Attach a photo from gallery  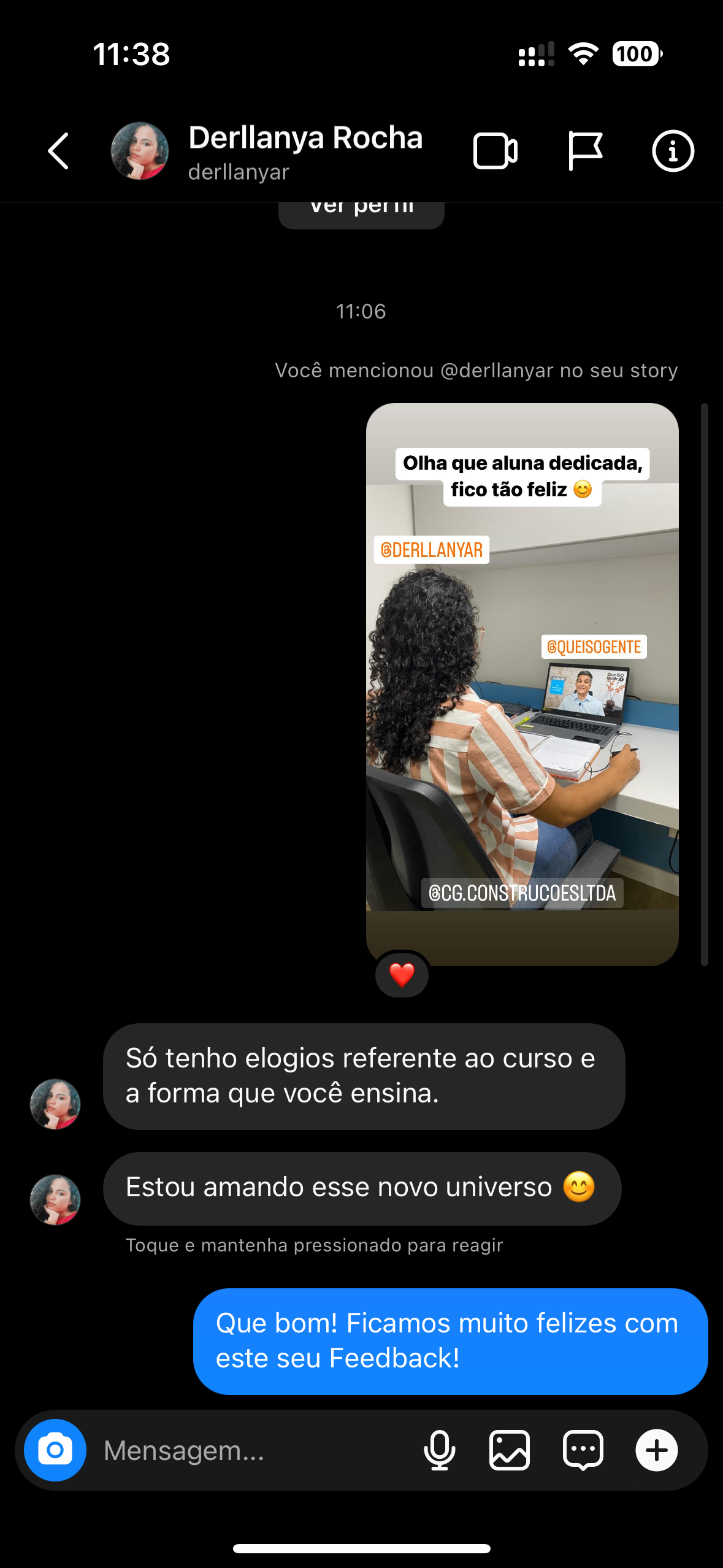coord(510,1450)
